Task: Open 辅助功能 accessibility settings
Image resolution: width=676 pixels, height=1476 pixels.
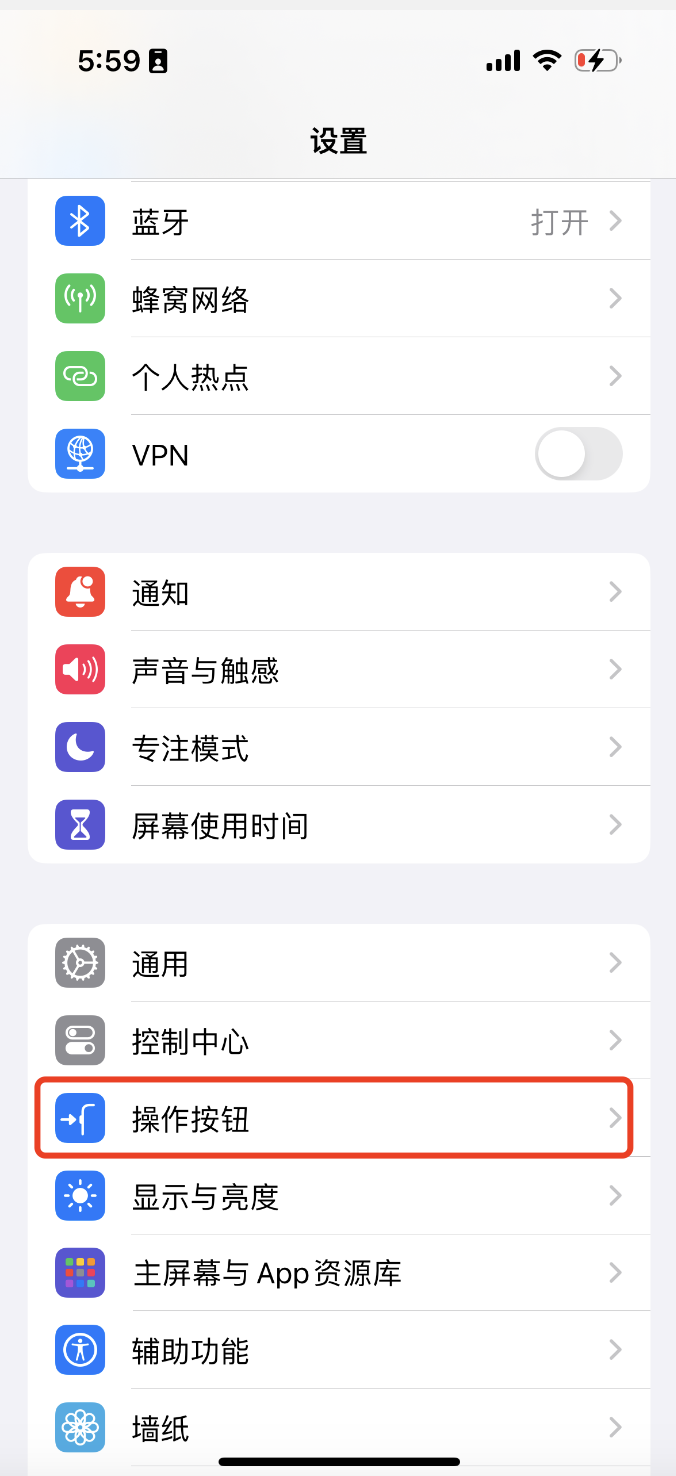Action: (x=338, y=1351)
